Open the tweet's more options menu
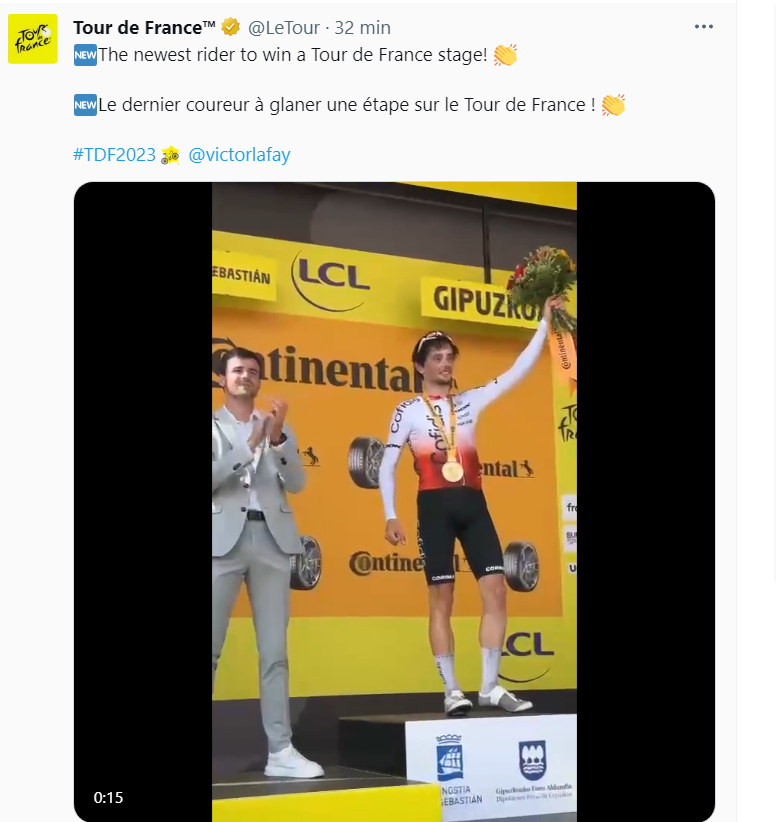The height and width of the screenshot is (822, 776). point(704,27)
